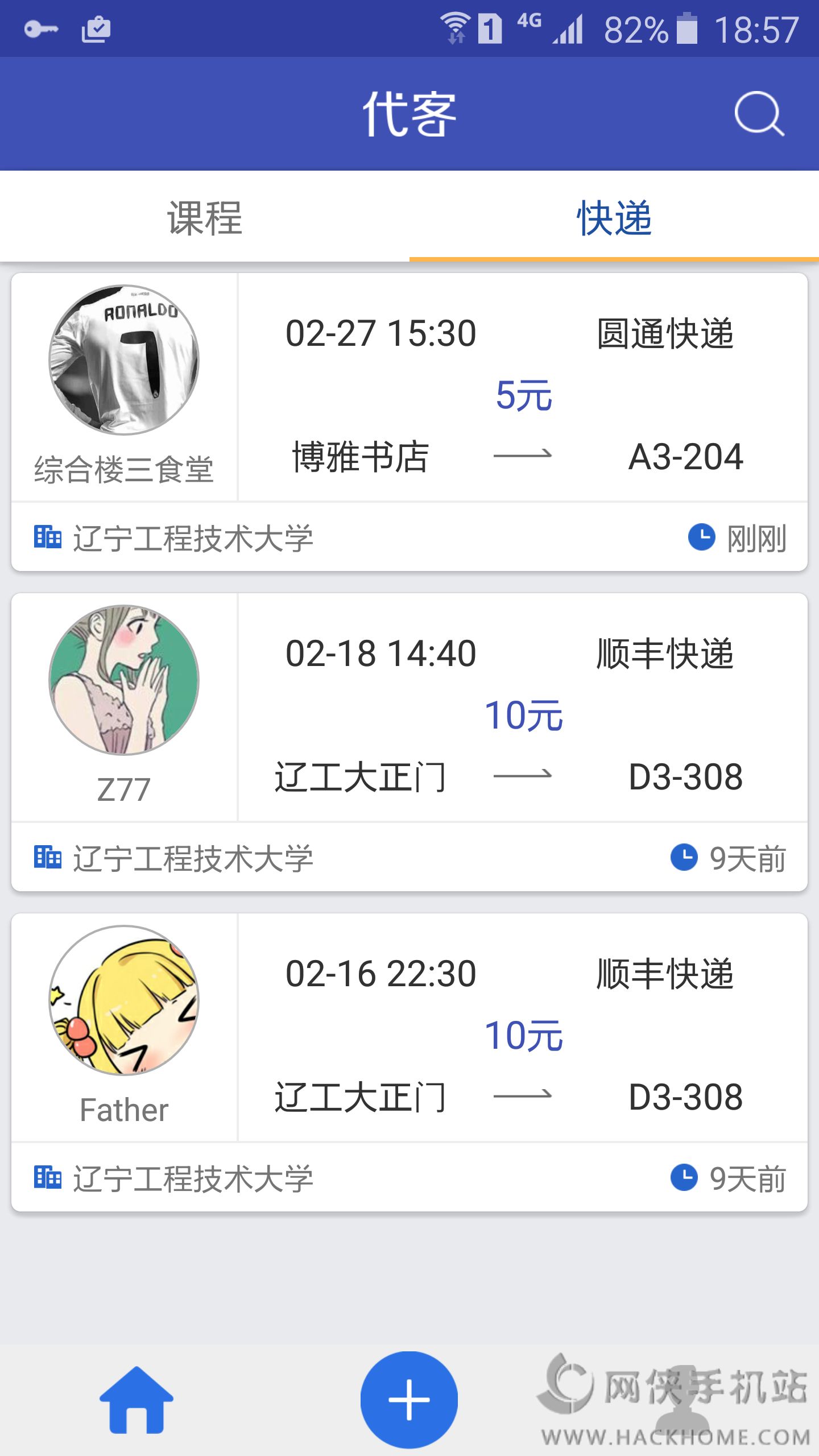Go to the home page
The height and width of the screenshot is (1456, 819).
click(136, 1399)
